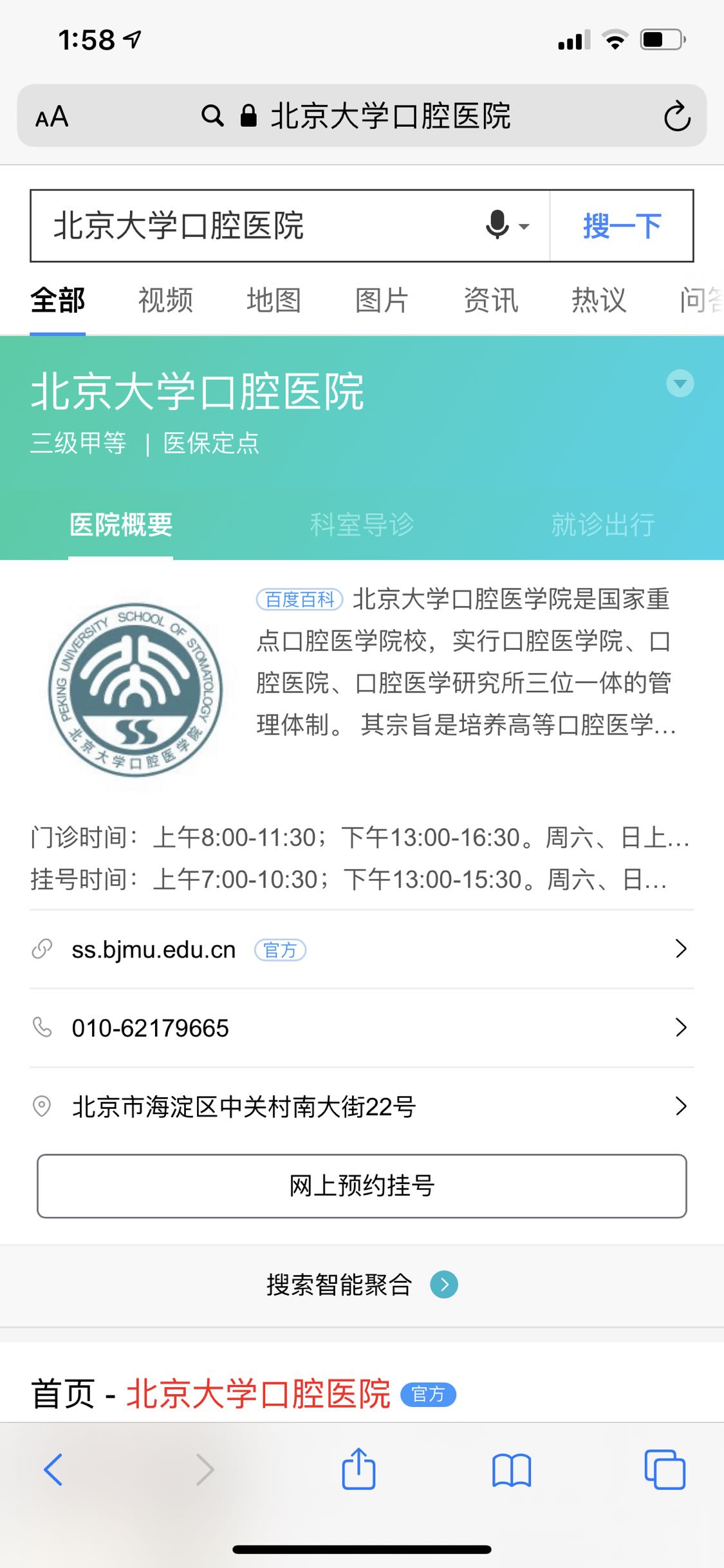Tap the 搜一下 search button
This screenshot has width=724, height=1568.
click(x=622, y=226)
